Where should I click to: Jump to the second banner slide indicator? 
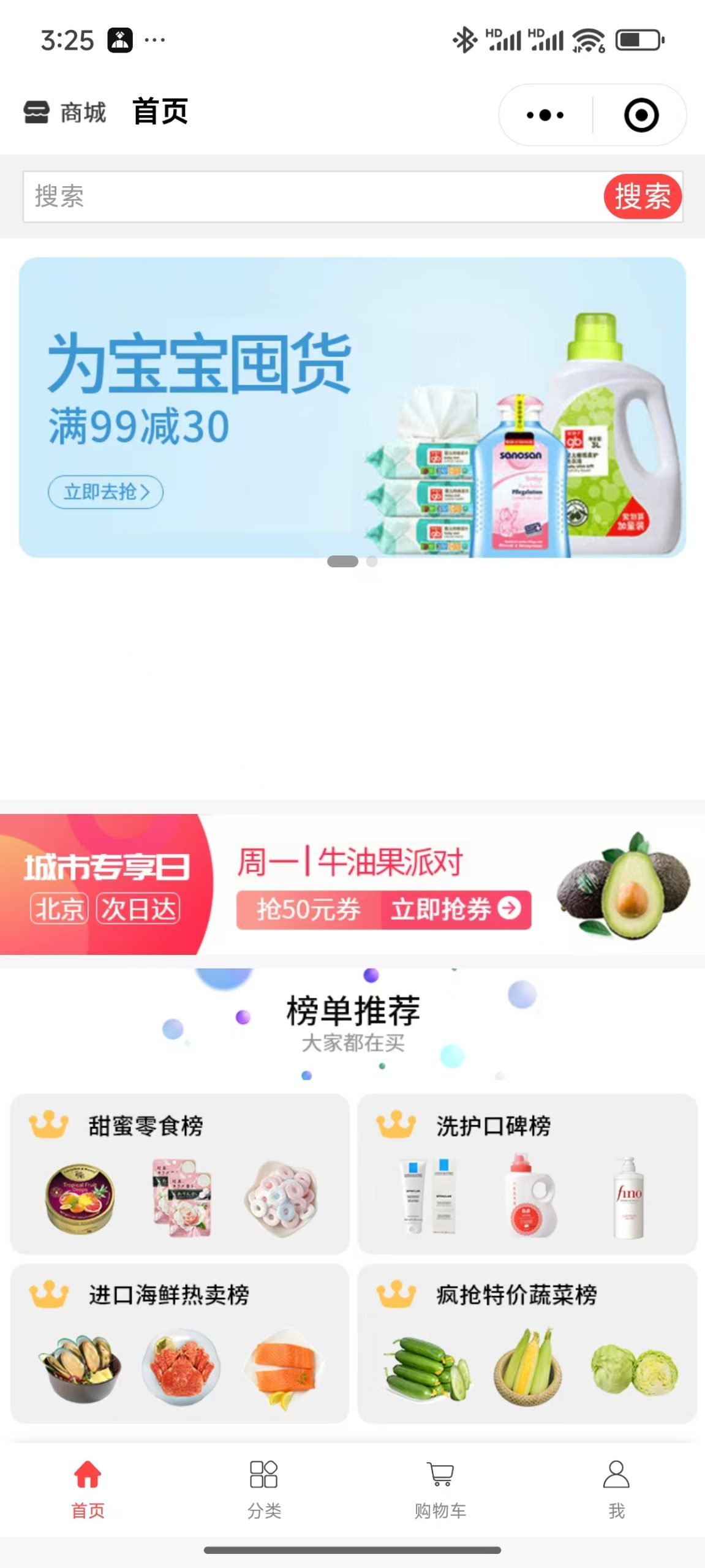(x=372, y=562)
